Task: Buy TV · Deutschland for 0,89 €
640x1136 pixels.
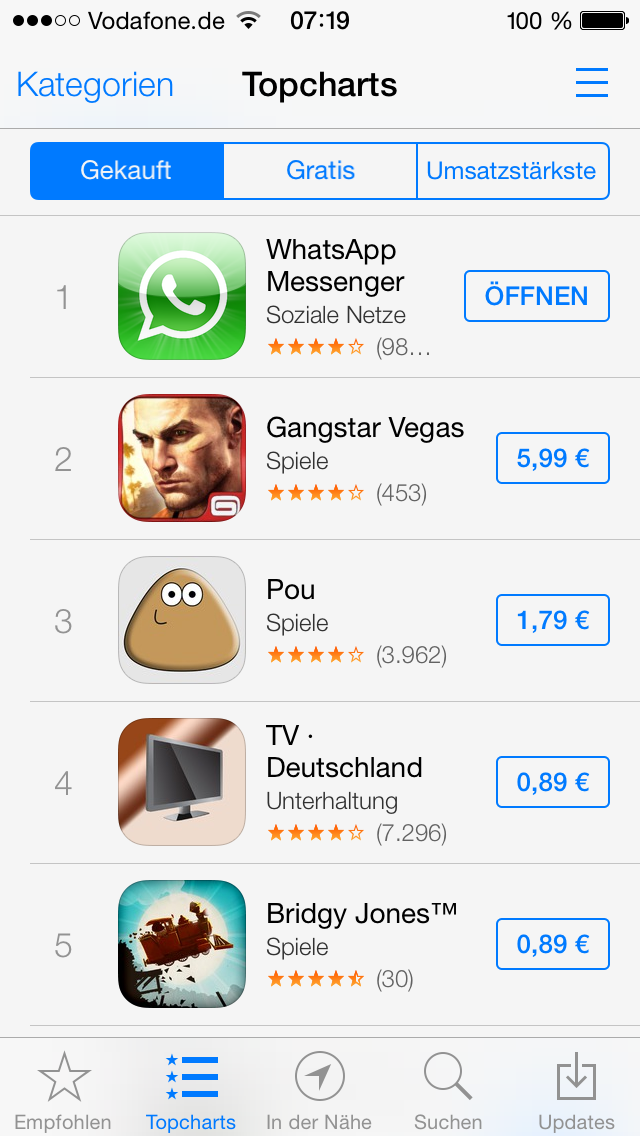Action: (x=553, y=782)
